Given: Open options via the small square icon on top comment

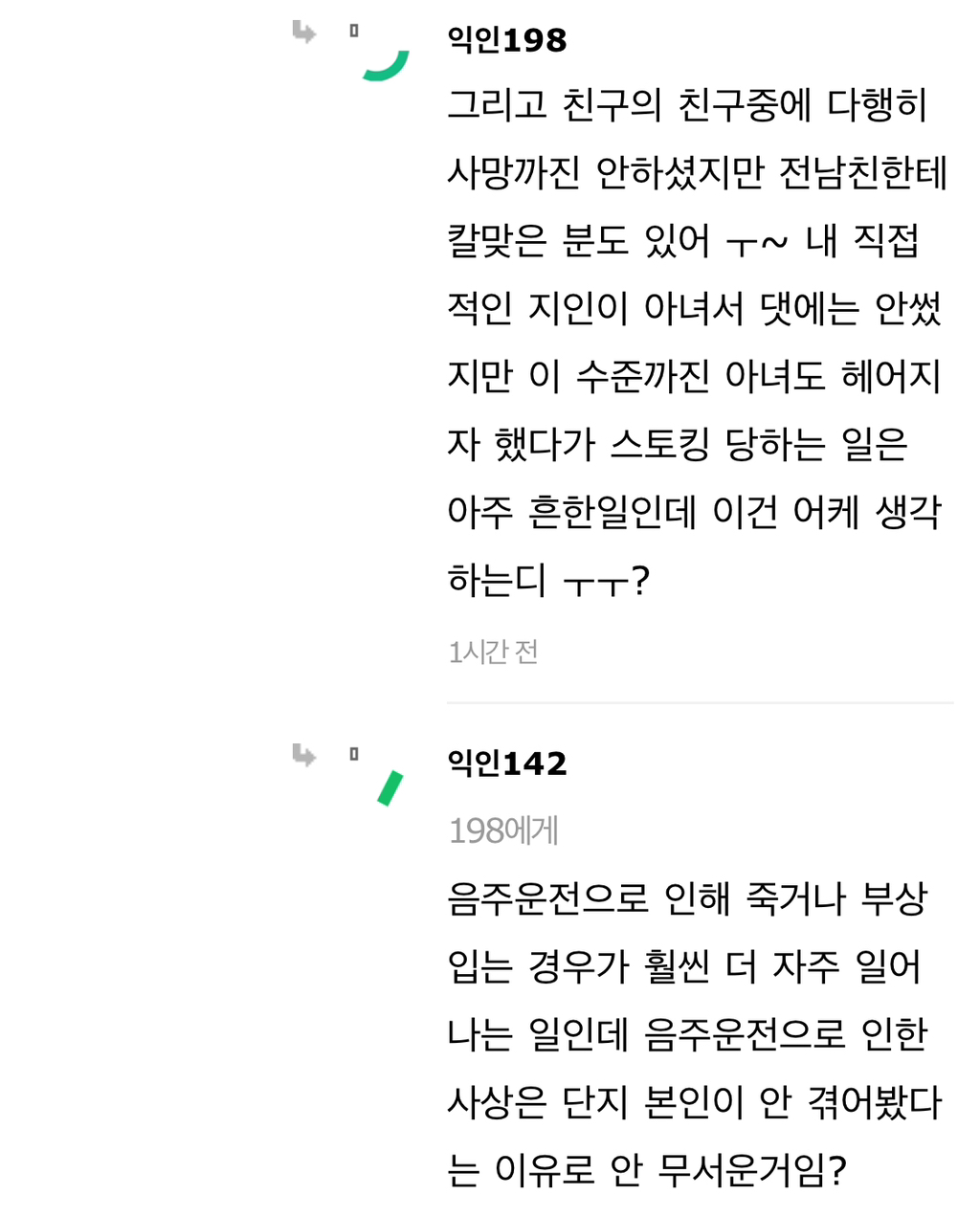Looking at the screenshot, I should [354, 32].
